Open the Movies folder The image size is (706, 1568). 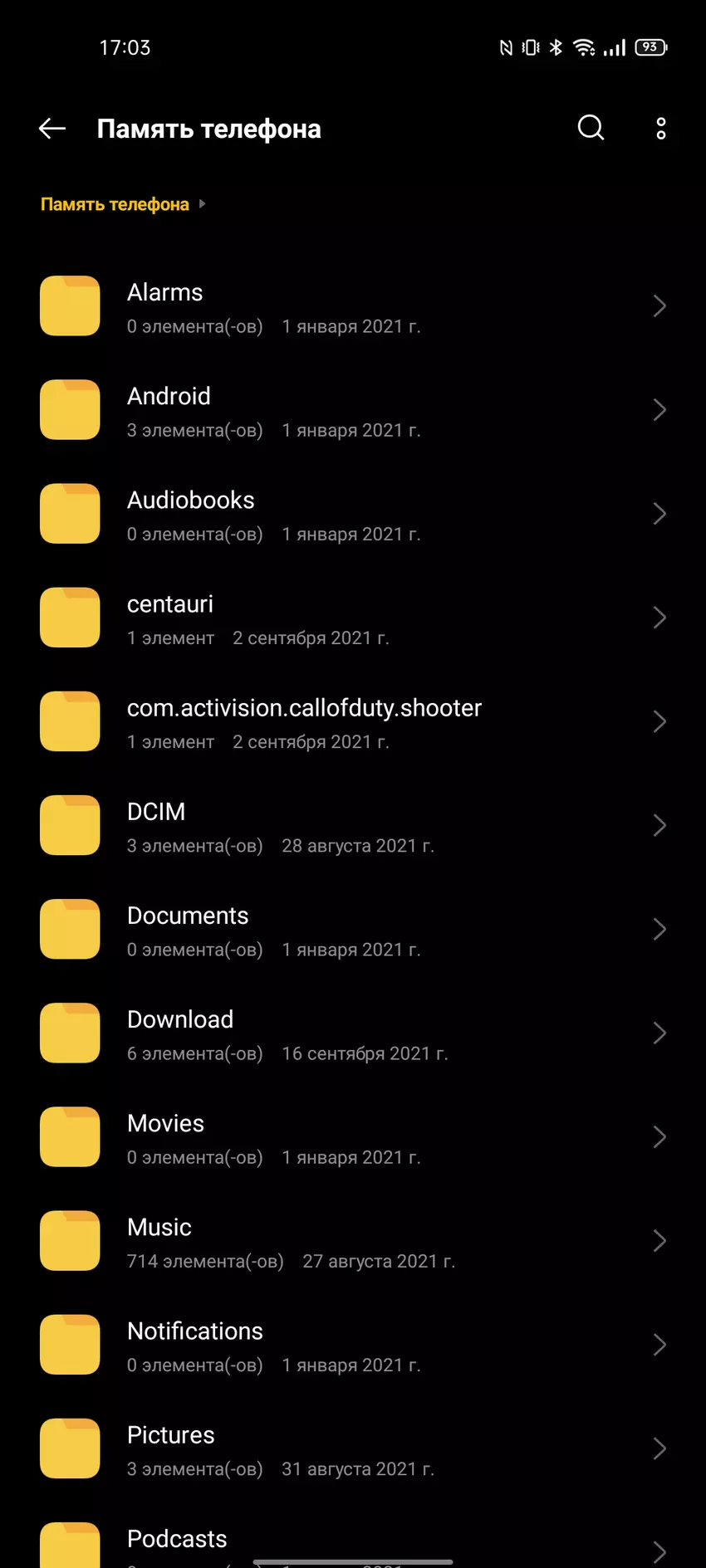[x=353, y=1137]
